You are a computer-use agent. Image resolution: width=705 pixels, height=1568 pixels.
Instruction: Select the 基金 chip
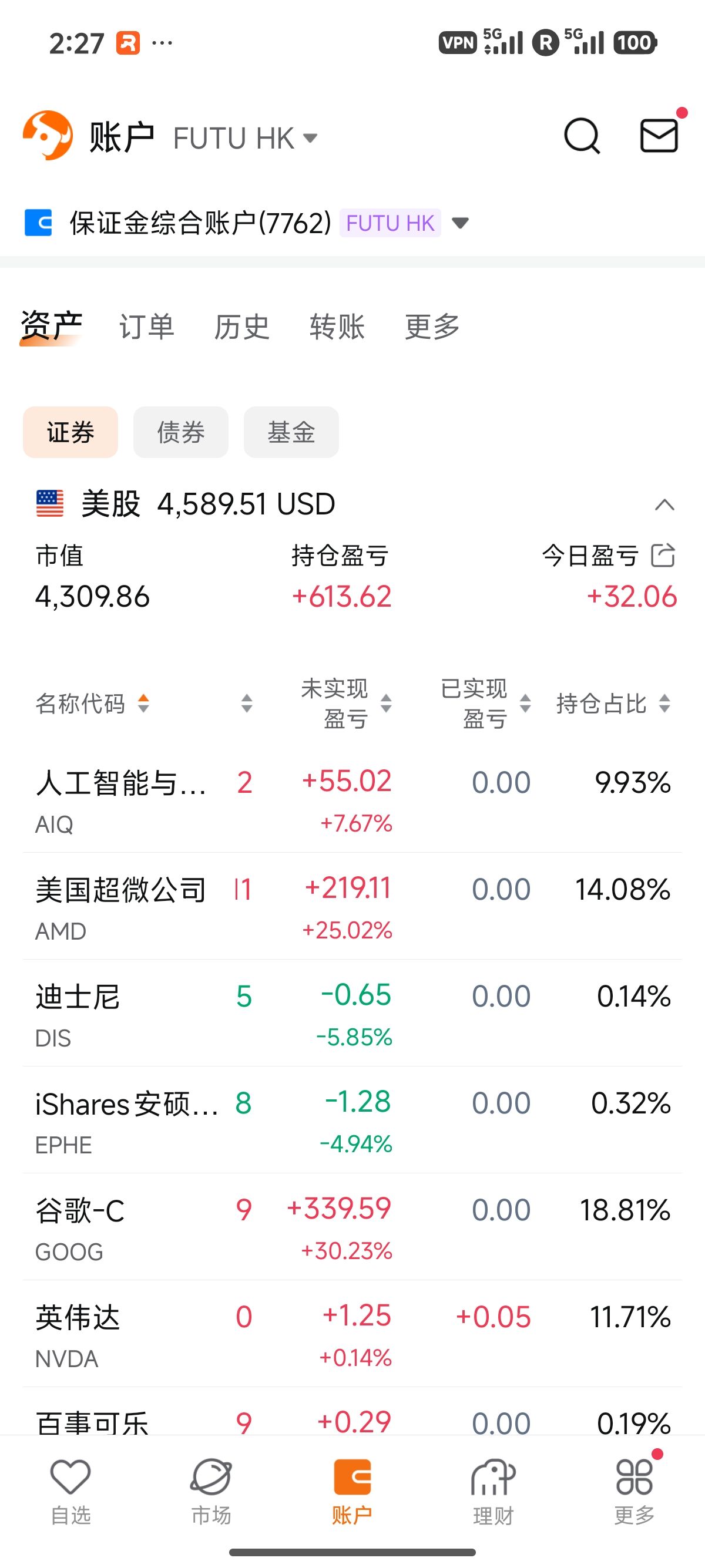(291, 432)
